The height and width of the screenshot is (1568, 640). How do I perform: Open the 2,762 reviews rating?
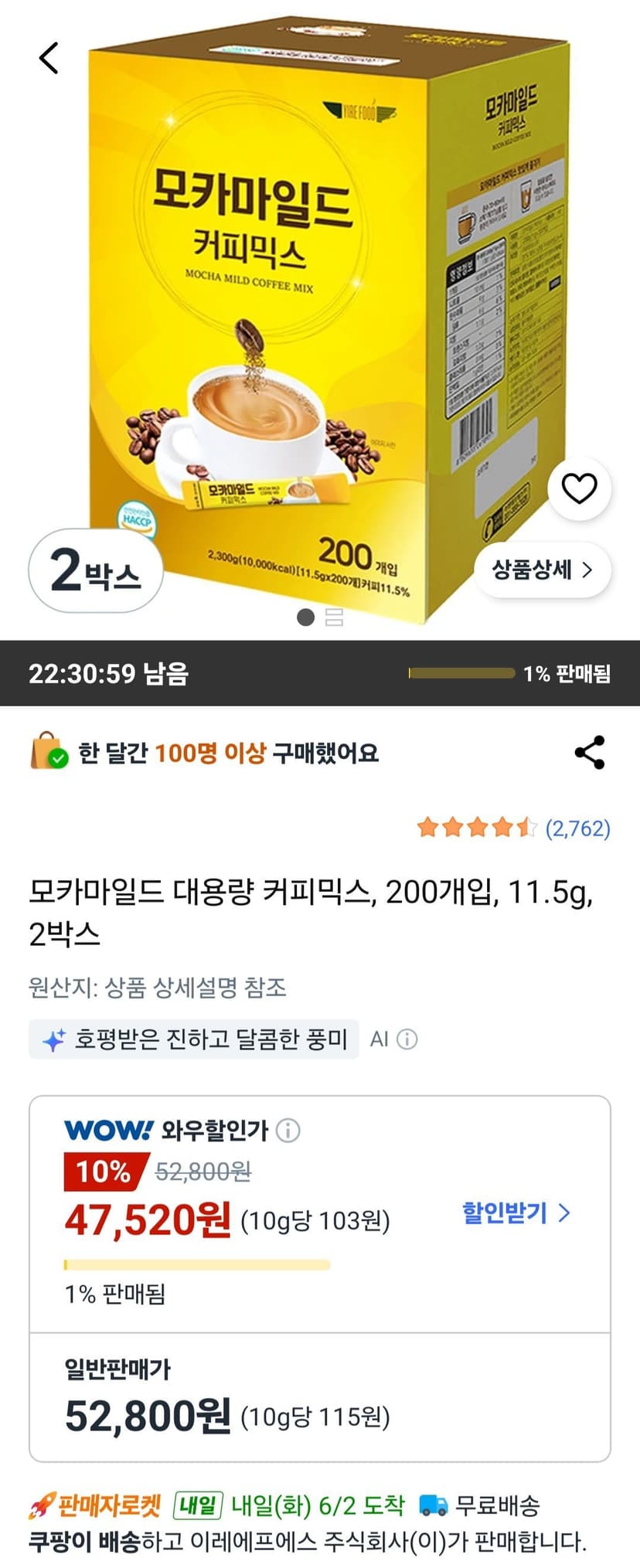point(514,828)
